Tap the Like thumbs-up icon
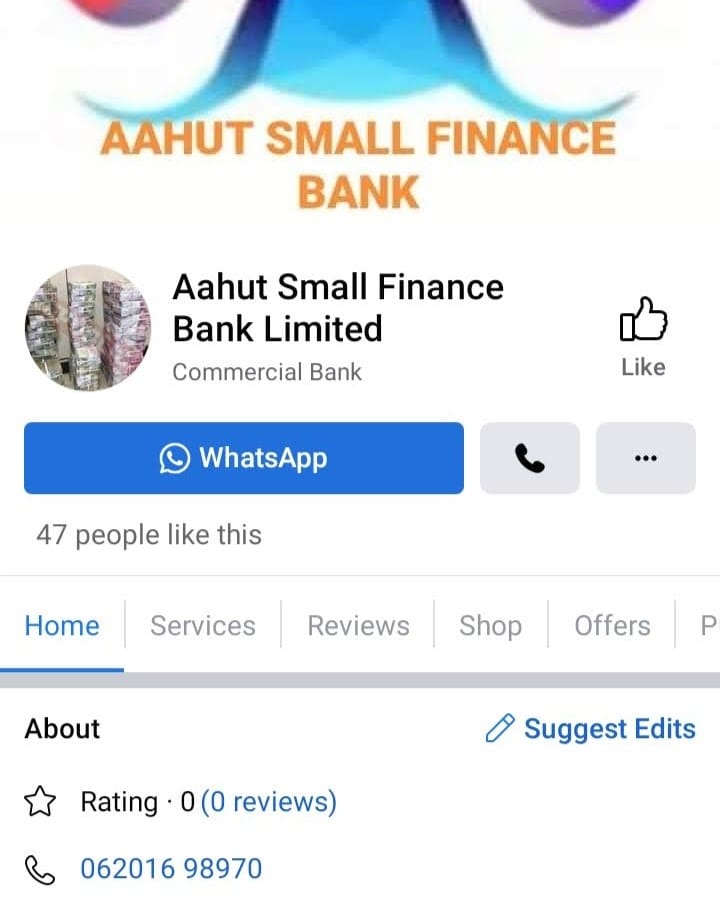The width and height of the screenshot is (720, 899). pyautogui.click(x=643, y=318)
